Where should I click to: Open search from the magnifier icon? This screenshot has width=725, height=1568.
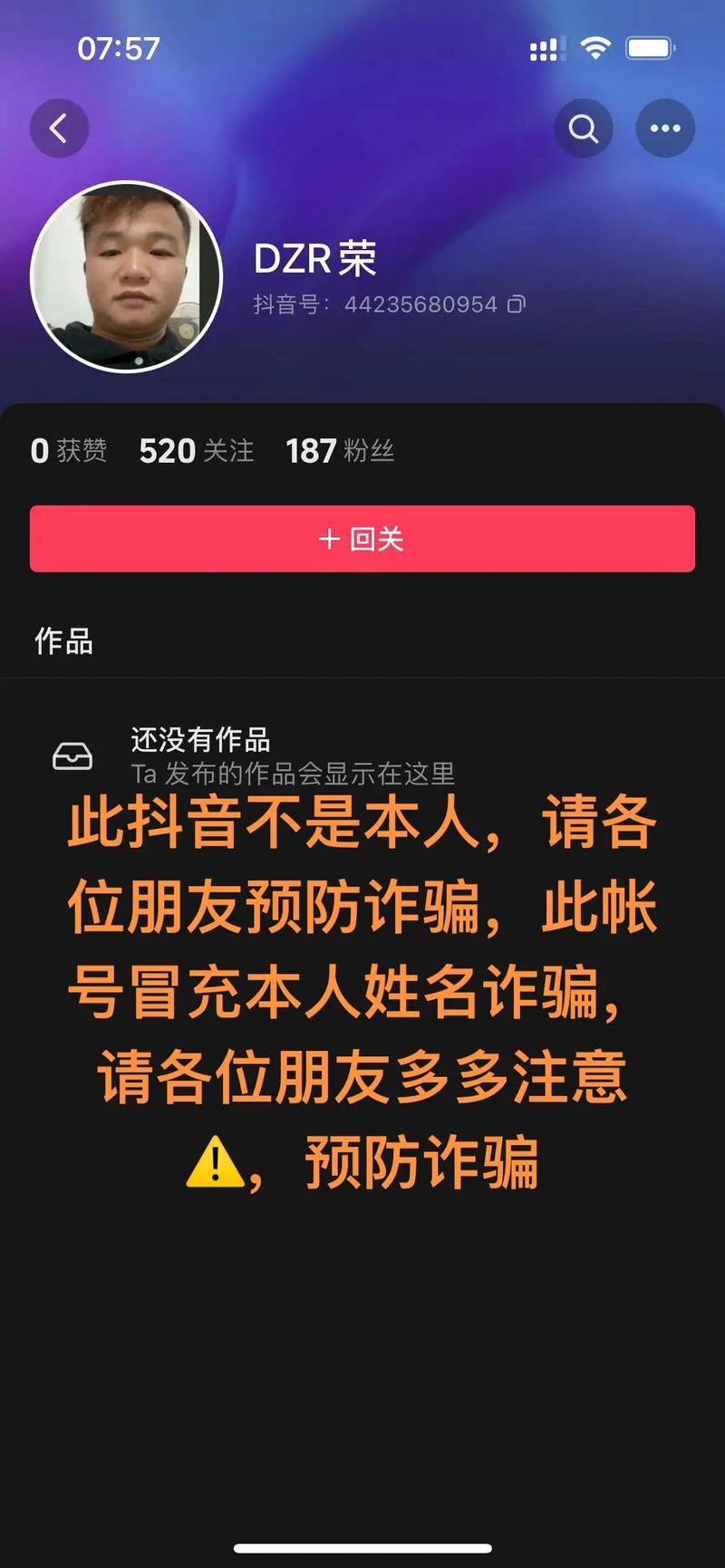(x=584, y=129)
